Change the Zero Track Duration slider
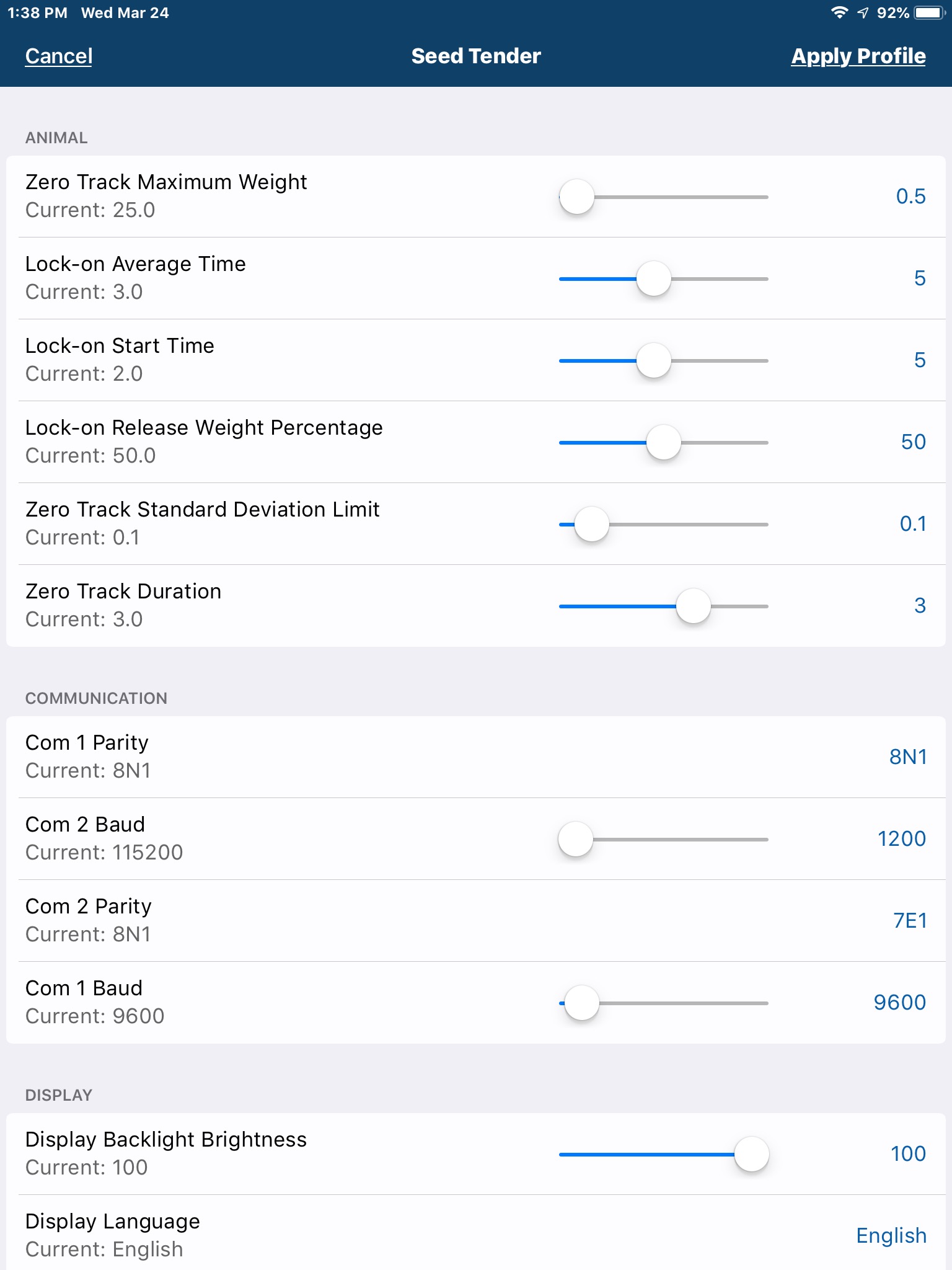 tap(693, 606)
